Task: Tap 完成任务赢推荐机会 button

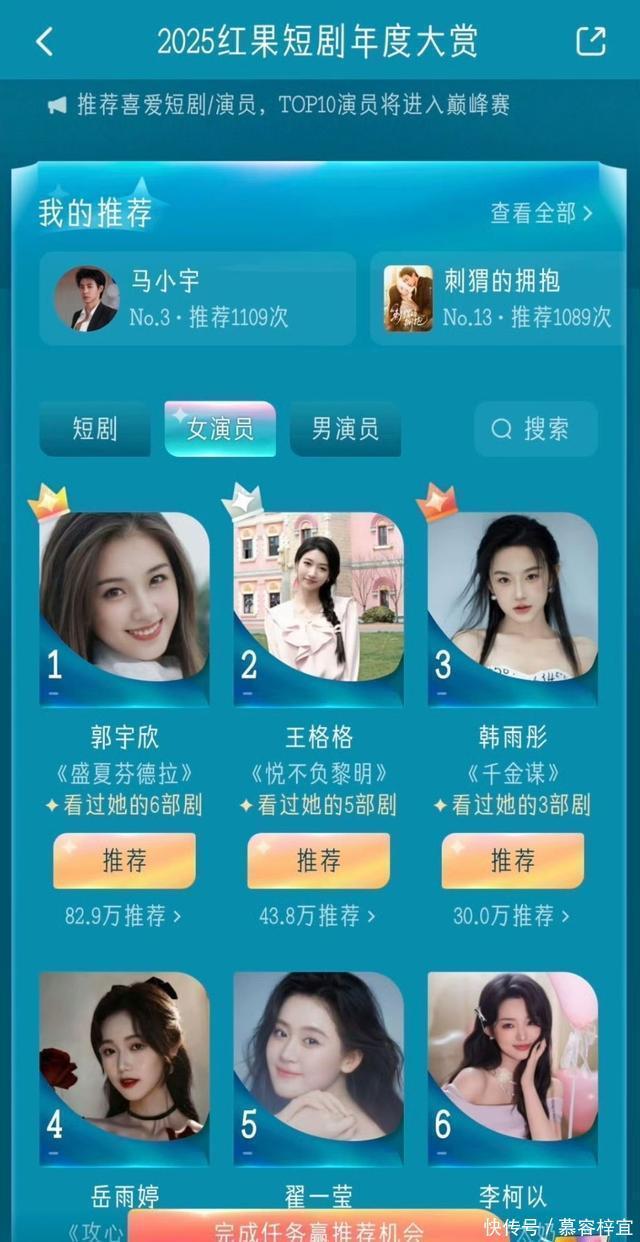Action: tap(318, 1230)
